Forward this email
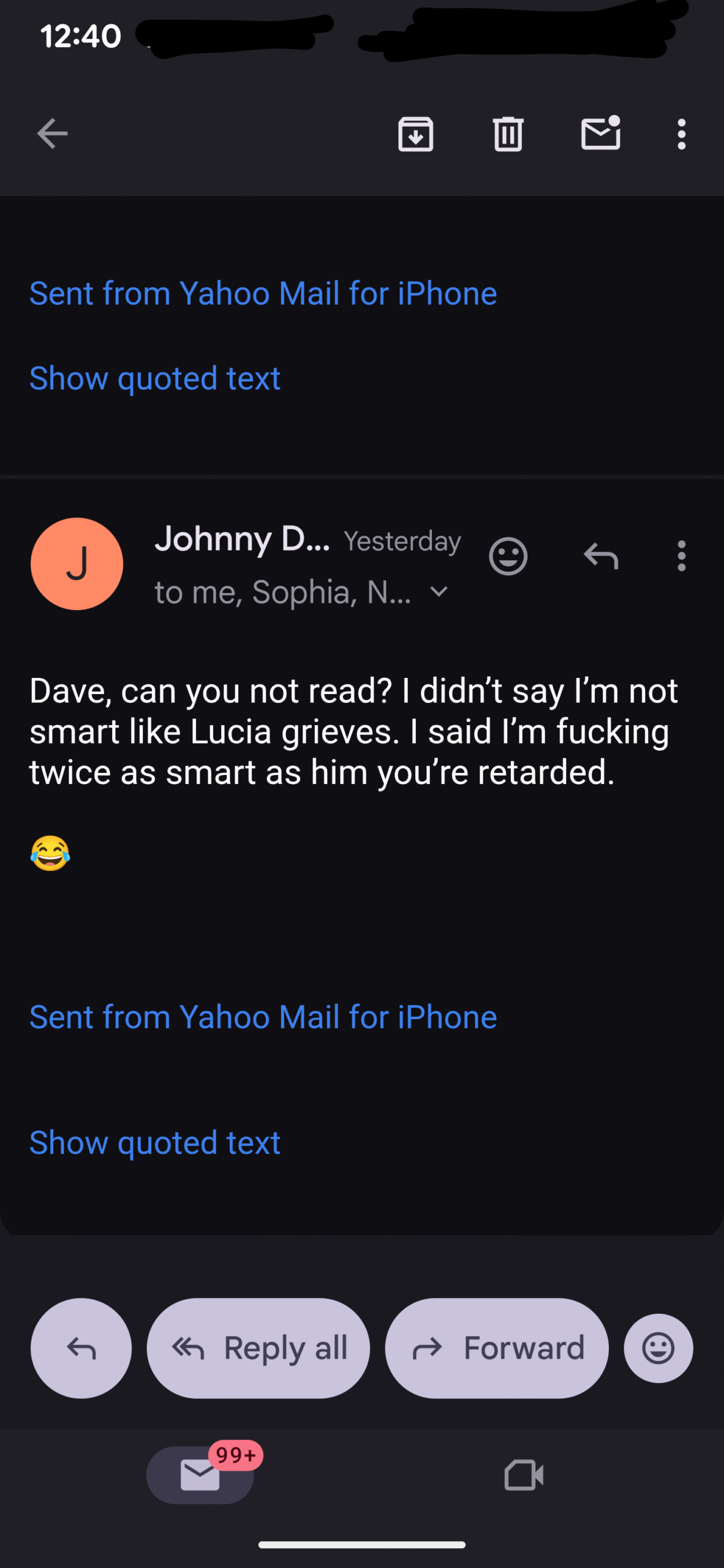The width and height of the screenshot is (724, 1568). click(496, 1347)
